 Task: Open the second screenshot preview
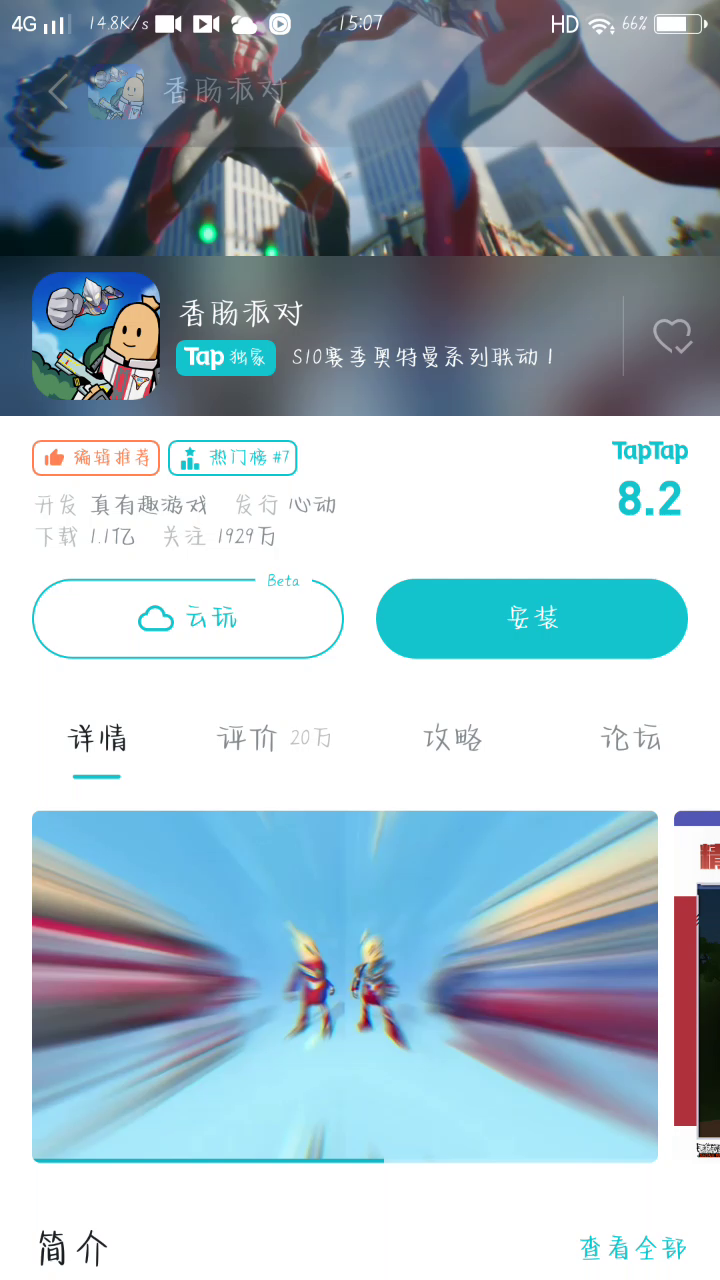coord(698,985)
